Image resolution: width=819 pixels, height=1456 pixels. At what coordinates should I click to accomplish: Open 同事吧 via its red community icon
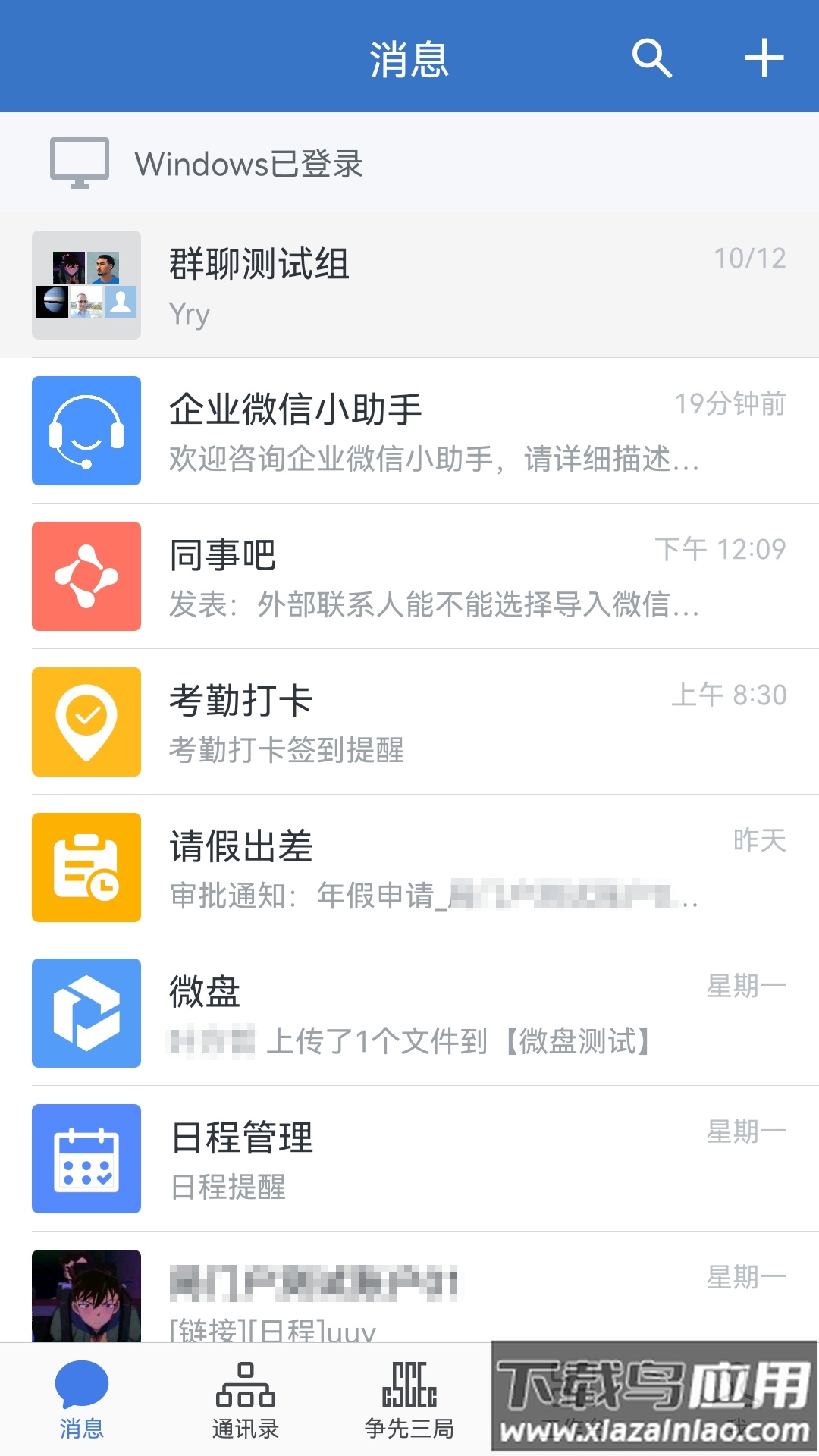(x=86, y=576)
